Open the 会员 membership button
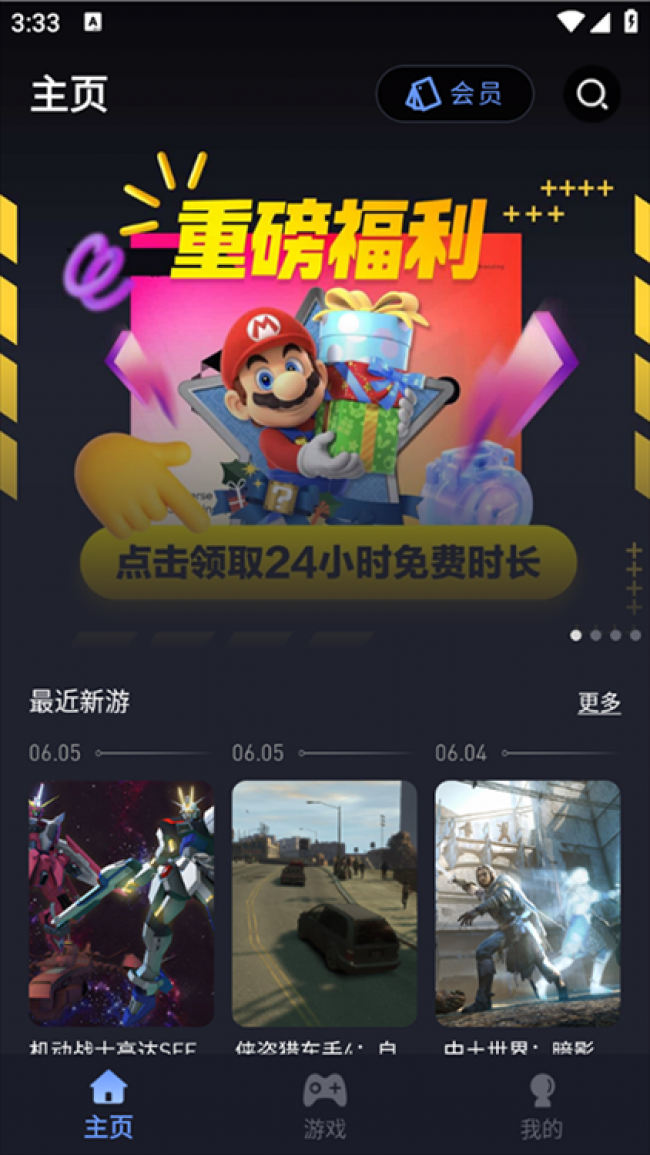Screen dimensions: 650x1155 tap(455, 95)
